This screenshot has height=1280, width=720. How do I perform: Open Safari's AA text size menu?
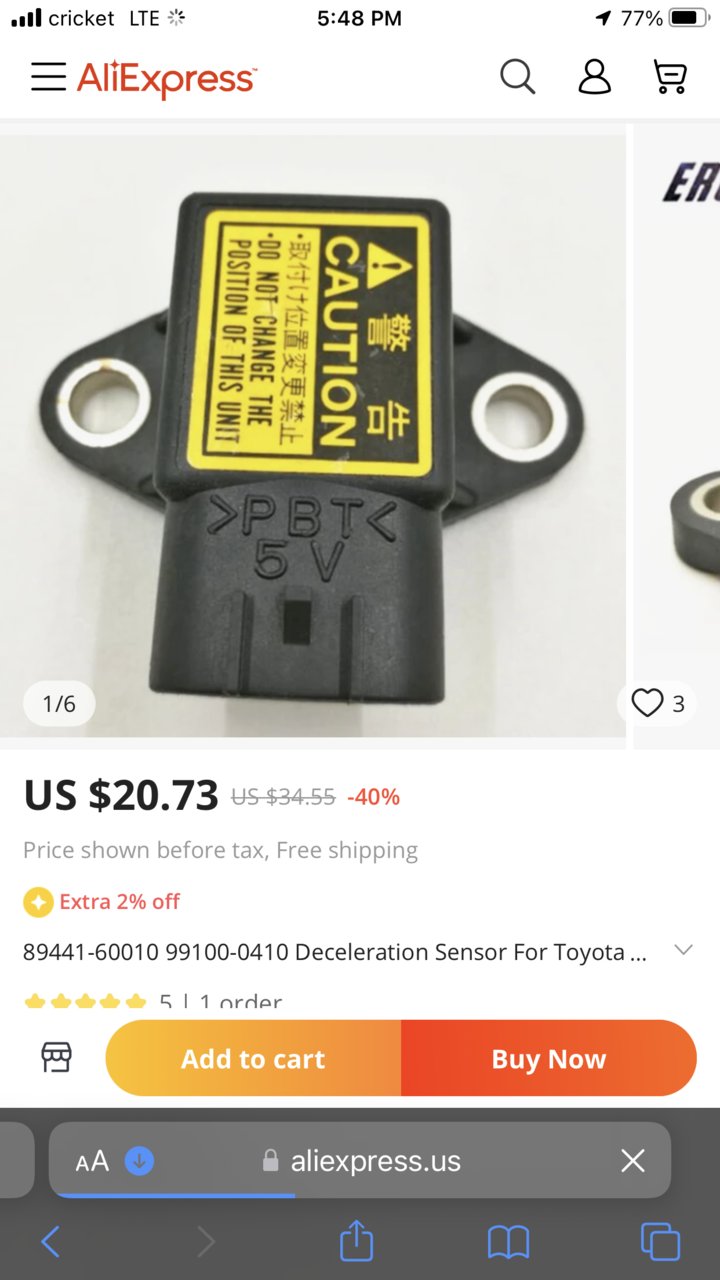point(92,1161)
